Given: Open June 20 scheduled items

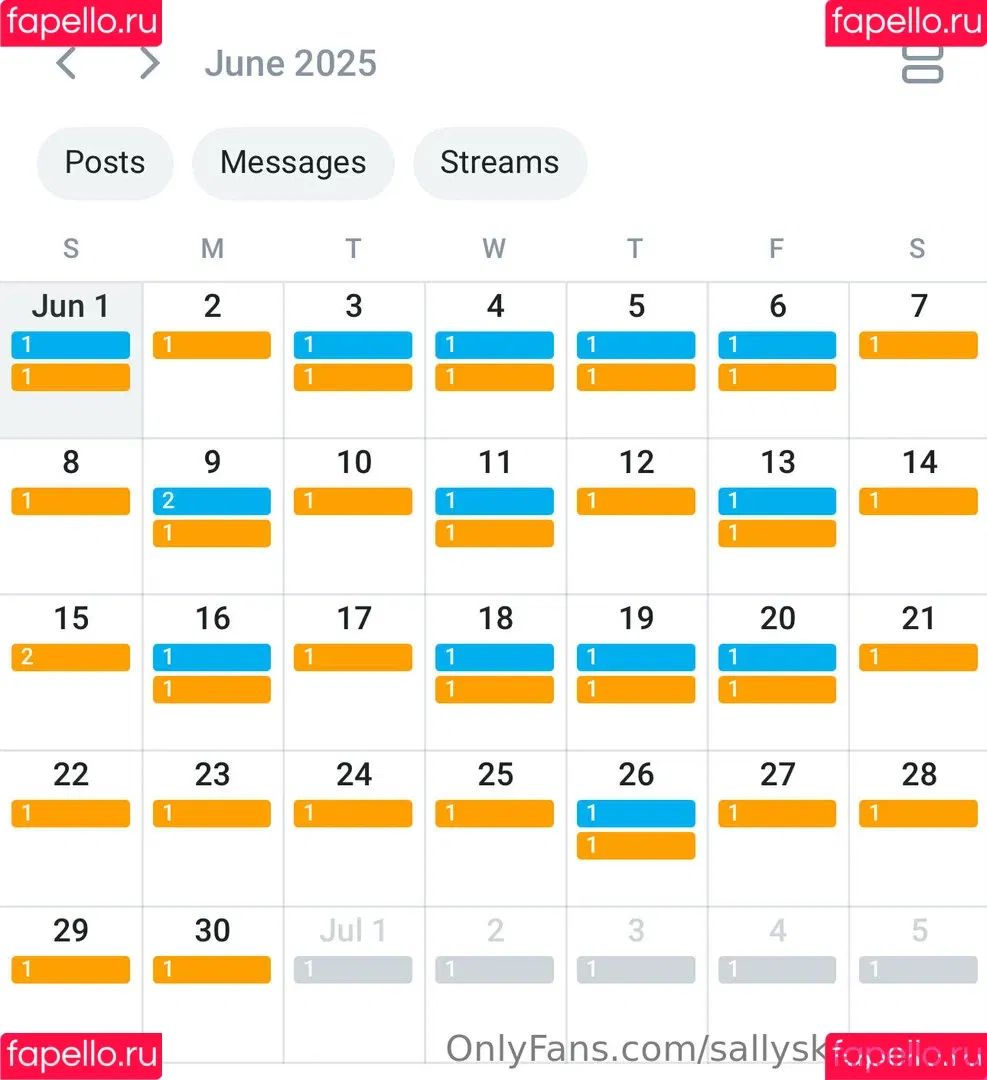Looking at the screenshot, I should click(x=777, y=671).
